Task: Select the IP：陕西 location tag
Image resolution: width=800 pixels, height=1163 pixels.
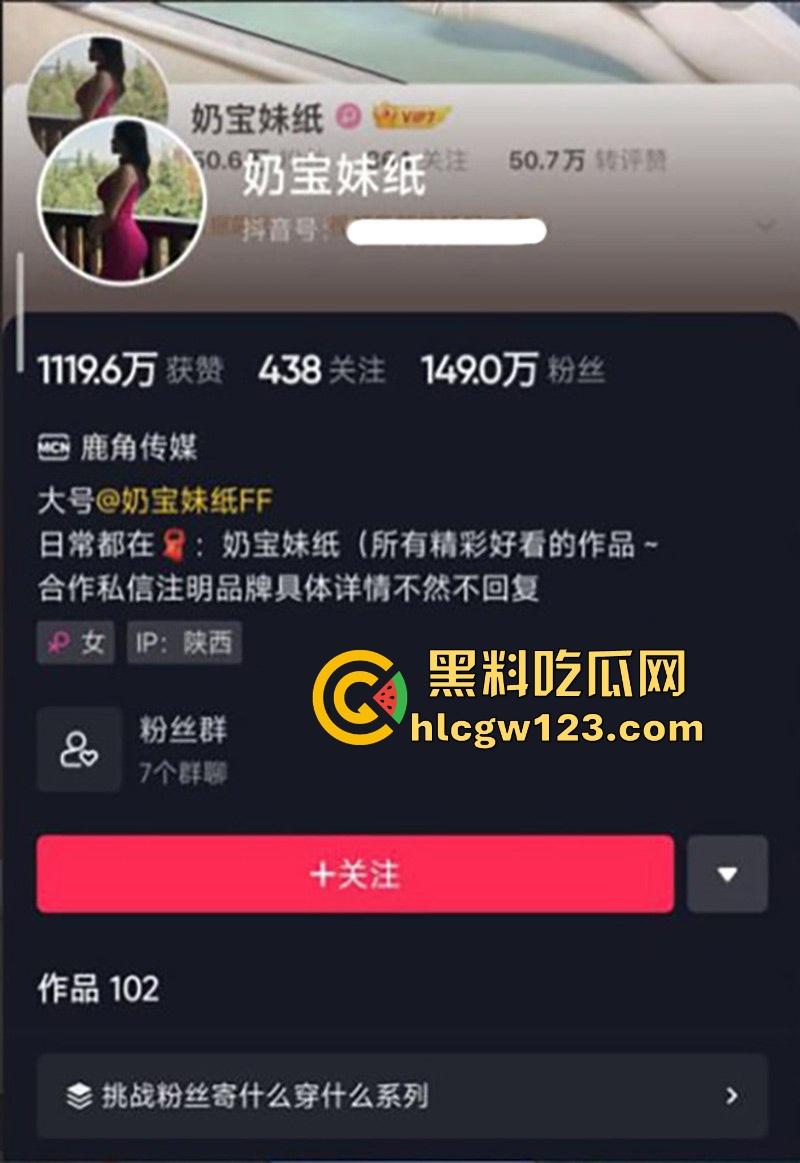Action: coord(184,643)
